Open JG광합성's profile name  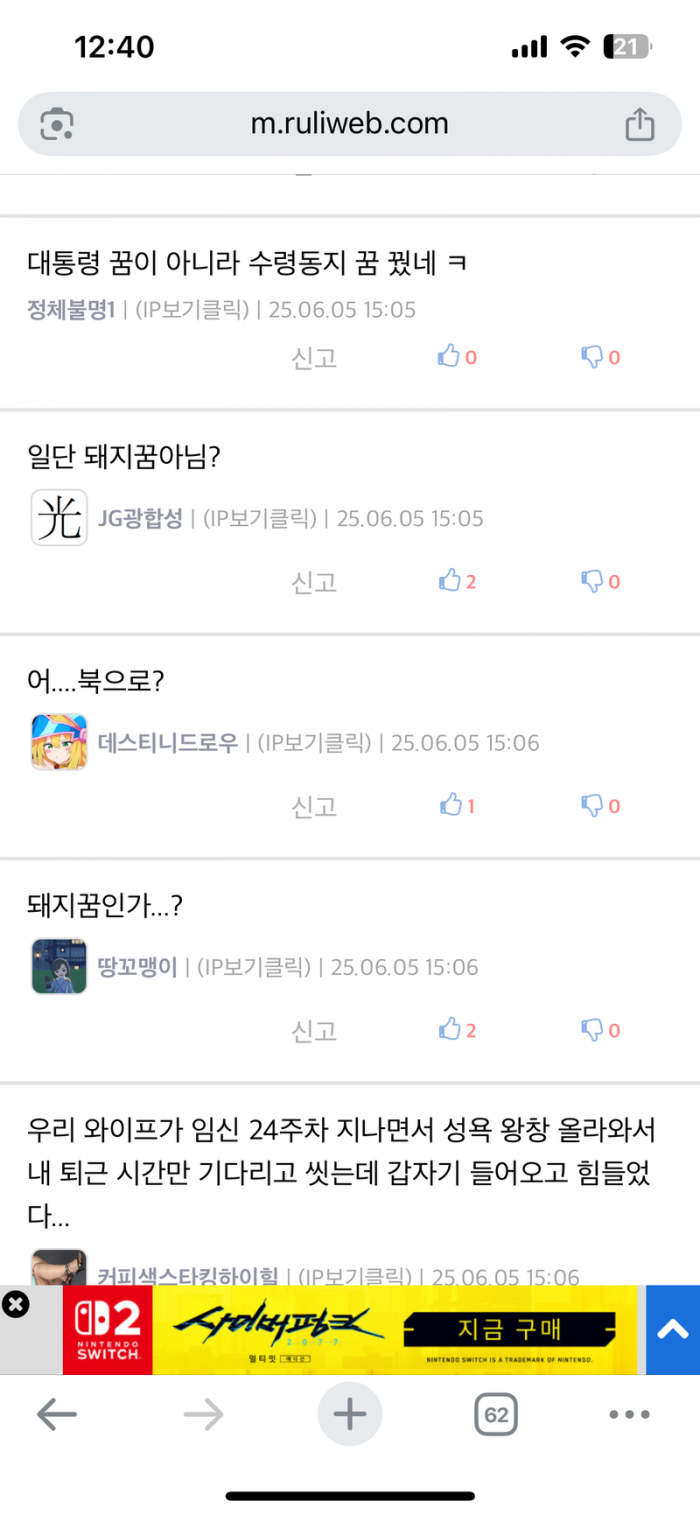140,518
